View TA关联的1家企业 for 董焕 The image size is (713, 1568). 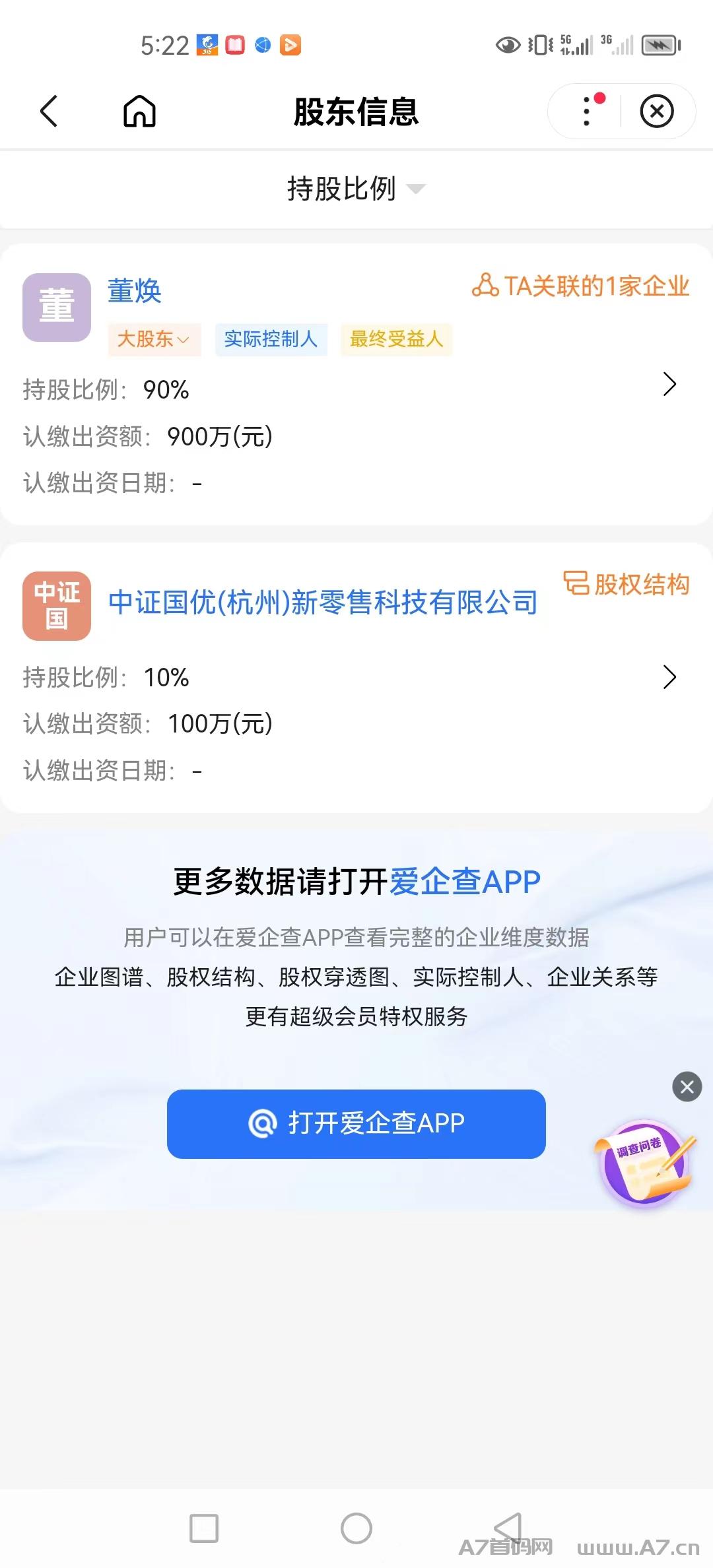pyautogui.click(x=581, y=286)
